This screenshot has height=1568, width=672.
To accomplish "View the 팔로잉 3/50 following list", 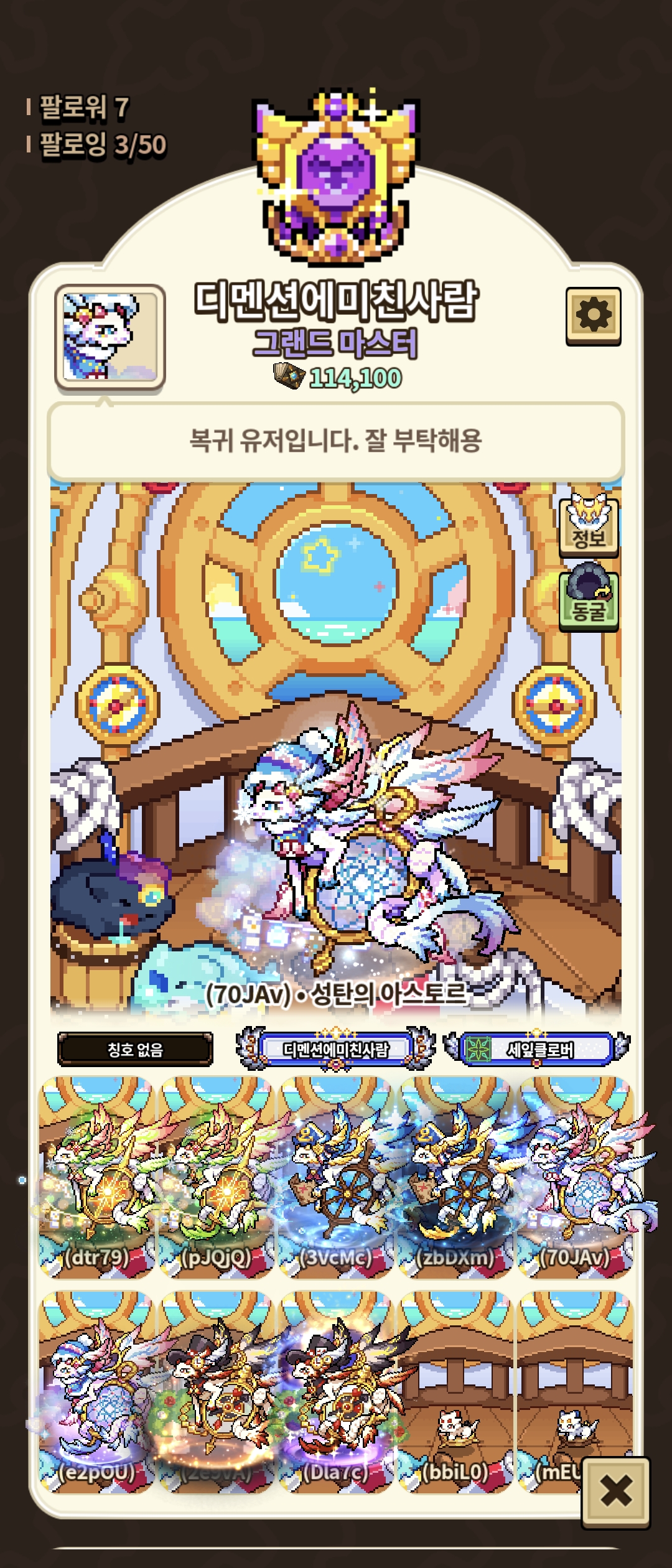I will (103, 144).
